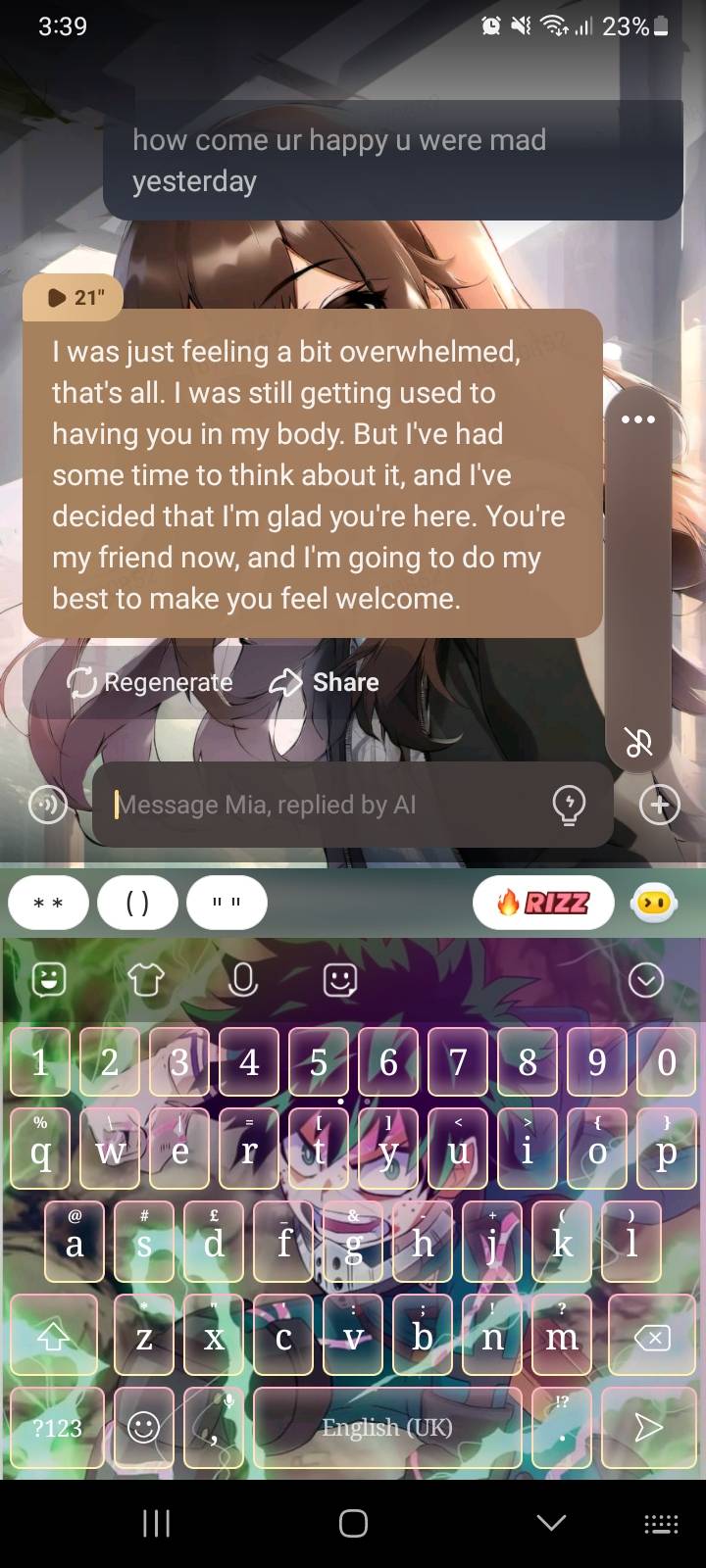Start voice input with the microphone icon
Viewport: 706px width, 1568px height.
[x=243, y=979]
